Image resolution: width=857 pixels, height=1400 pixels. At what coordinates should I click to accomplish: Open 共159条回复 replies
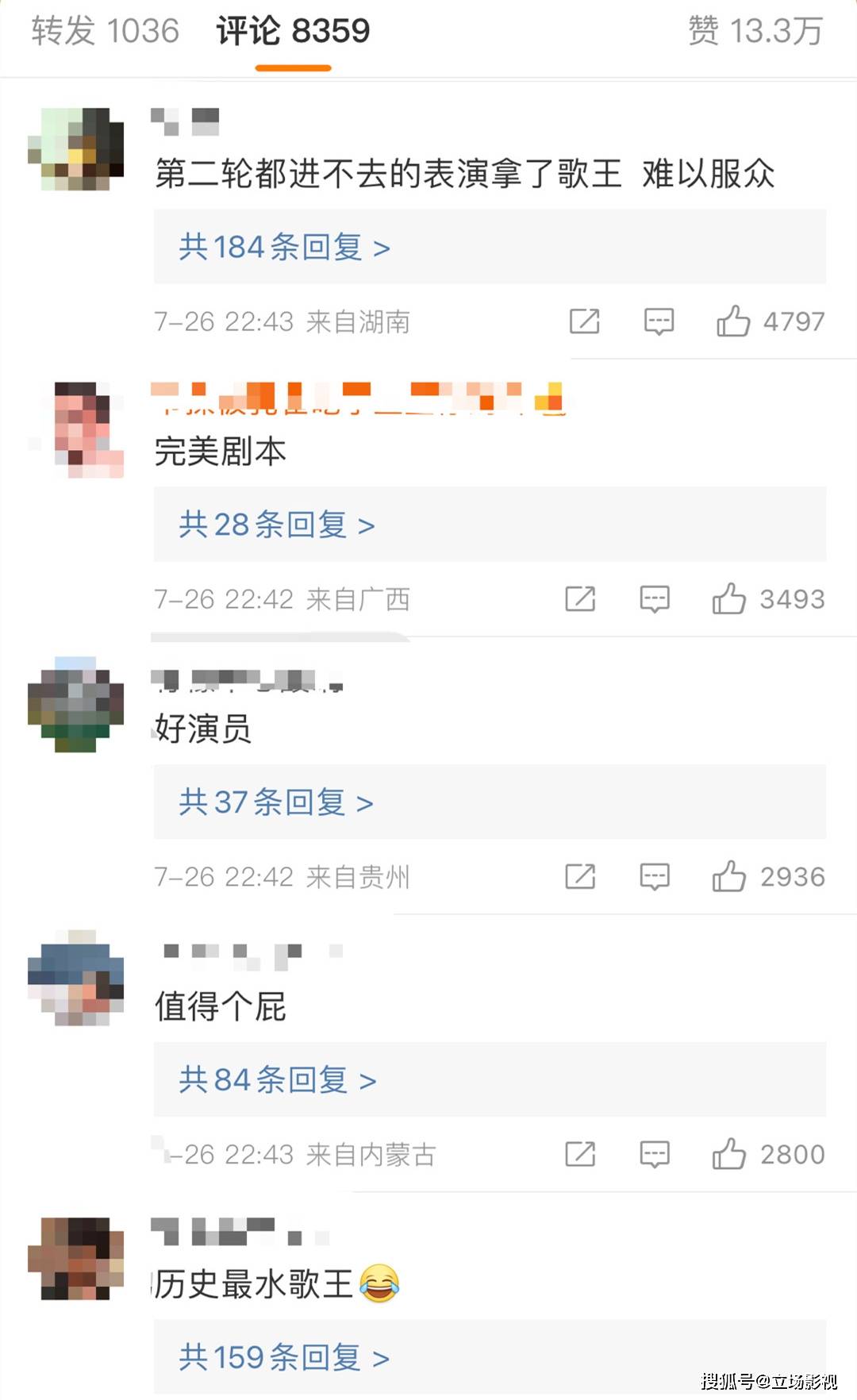point(283,1358)
